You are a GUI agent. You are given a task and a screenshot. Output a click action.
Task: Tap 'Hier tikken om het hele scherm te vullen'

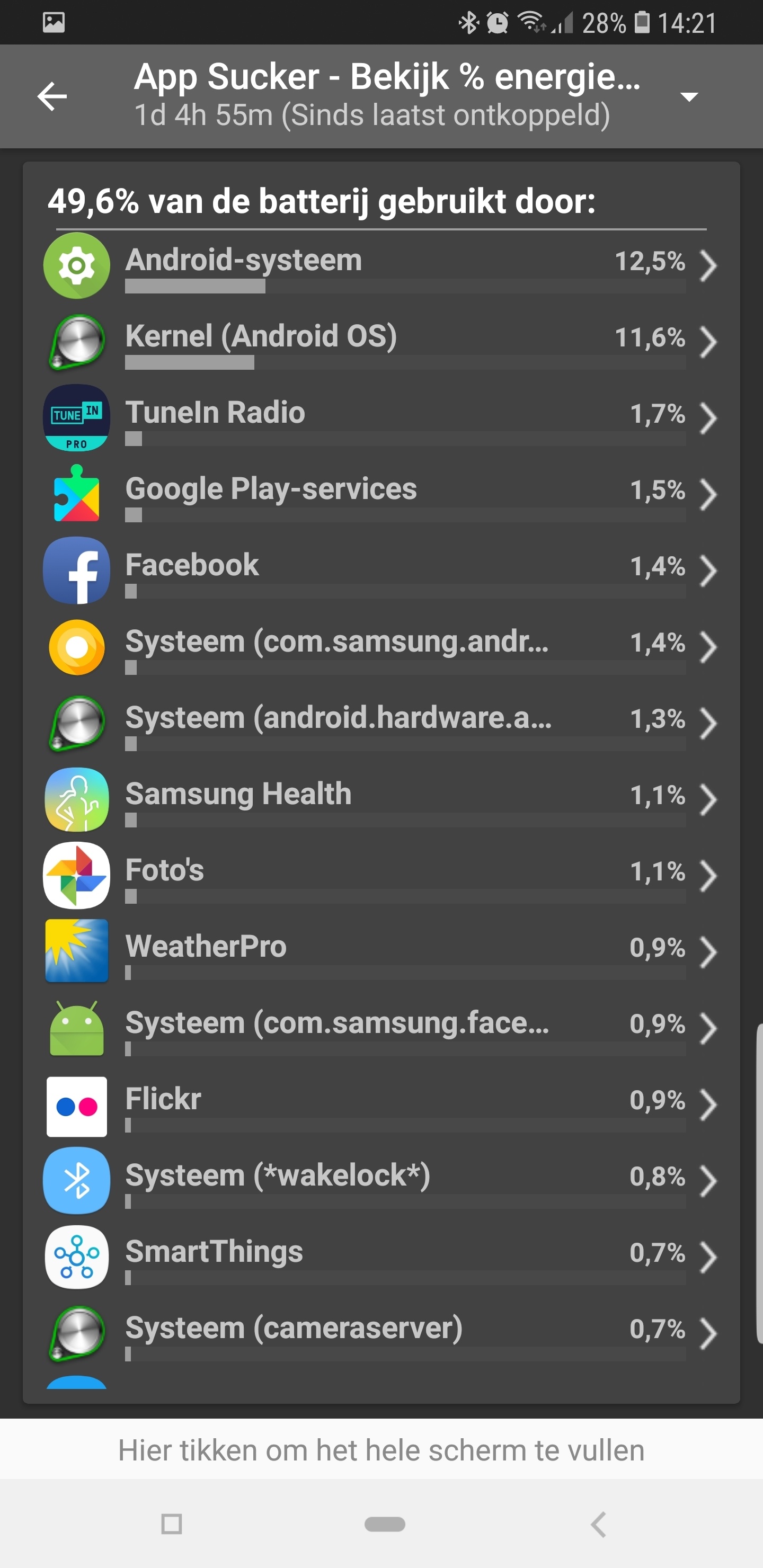(381, 1450)
